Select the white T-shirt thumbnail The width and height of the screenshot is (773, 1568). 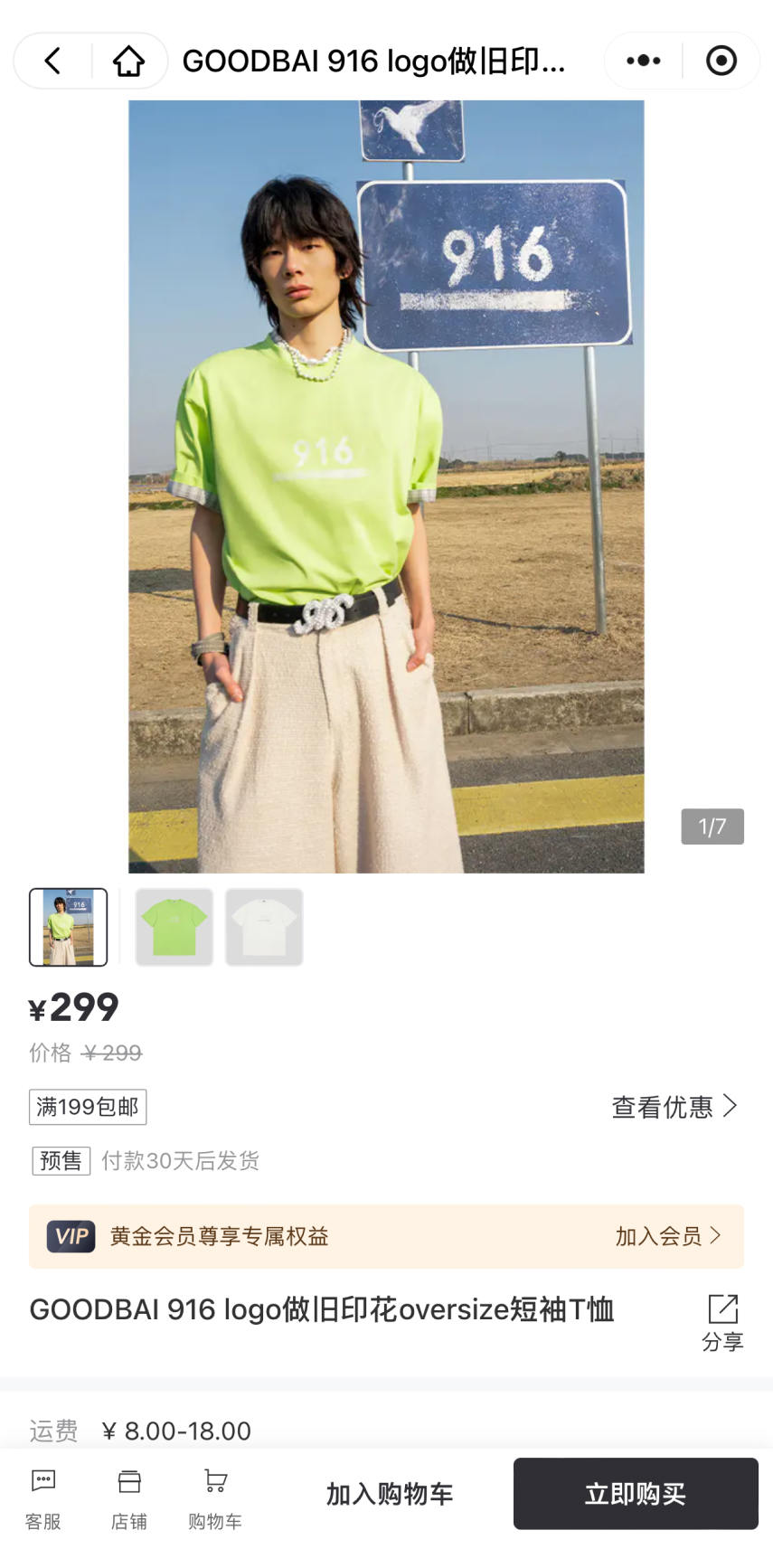point(264,927)
